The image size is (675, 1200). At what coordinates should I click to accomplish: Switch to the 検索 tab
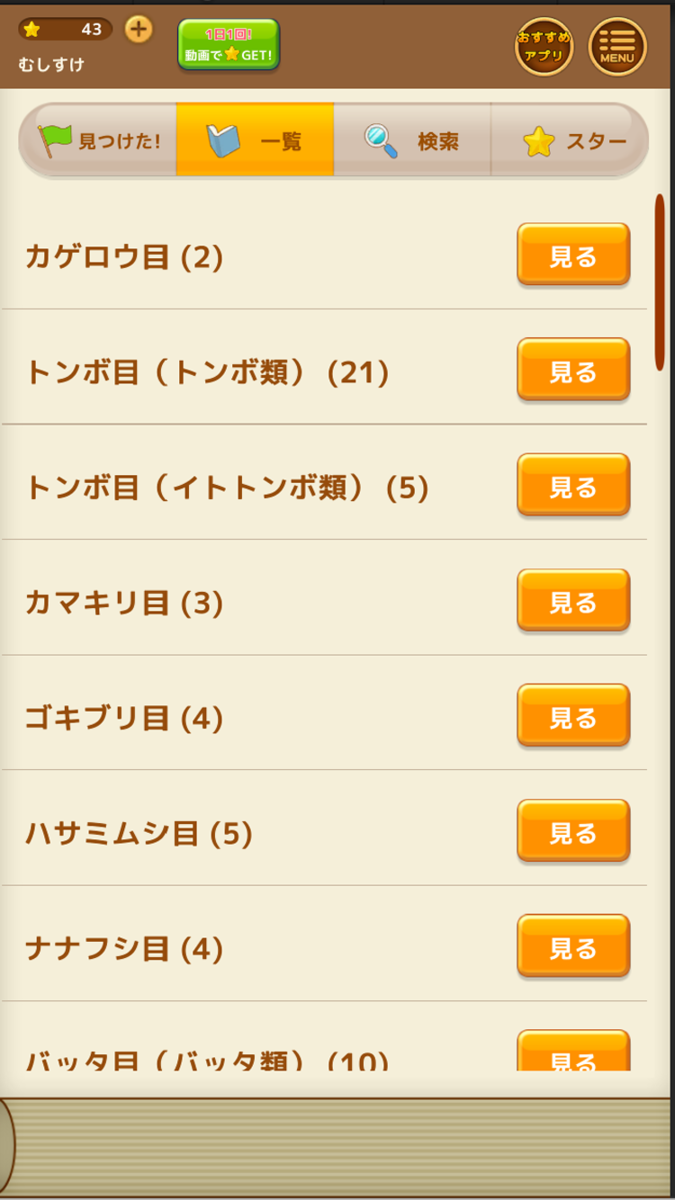pyautogui.click(x=412, y=141)
